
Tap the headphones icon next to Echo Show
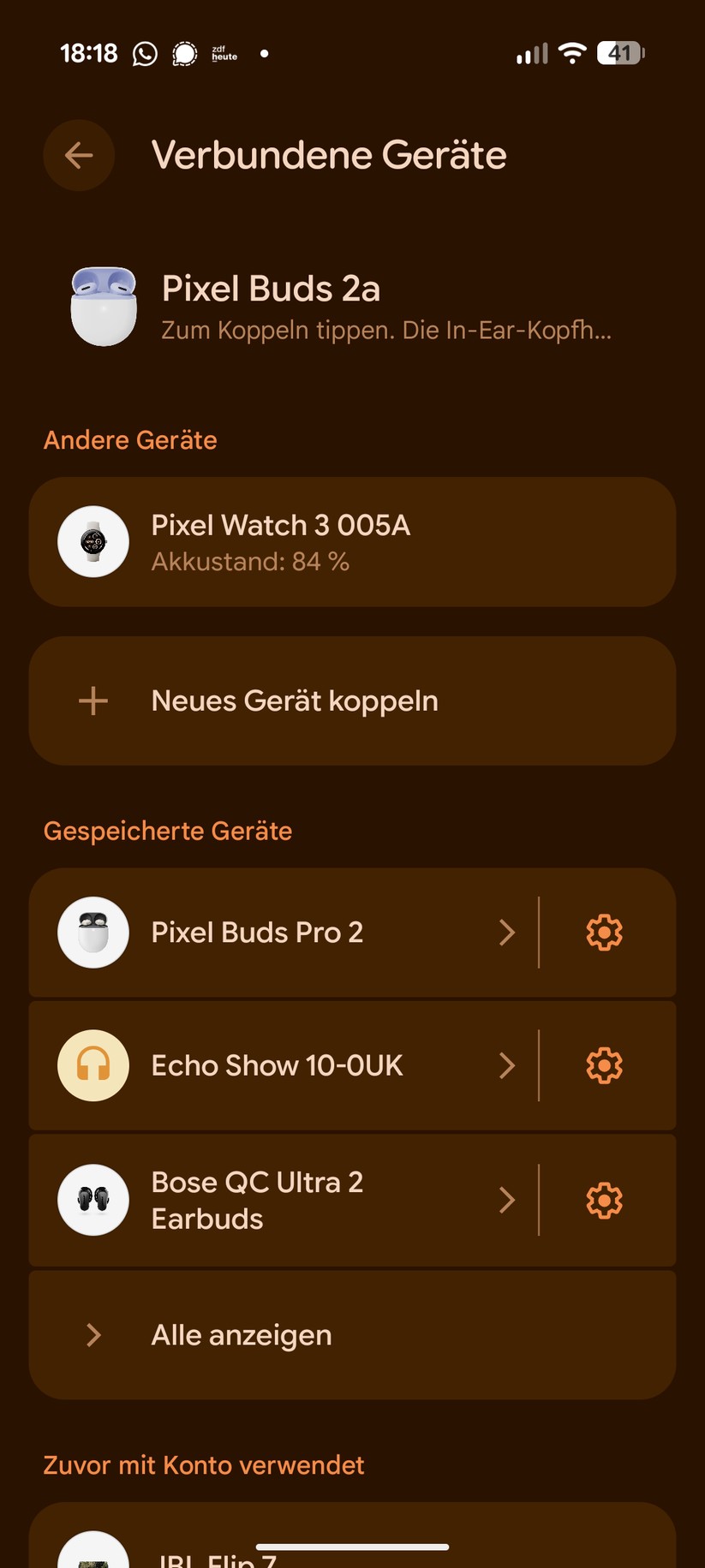(93, 1065)
